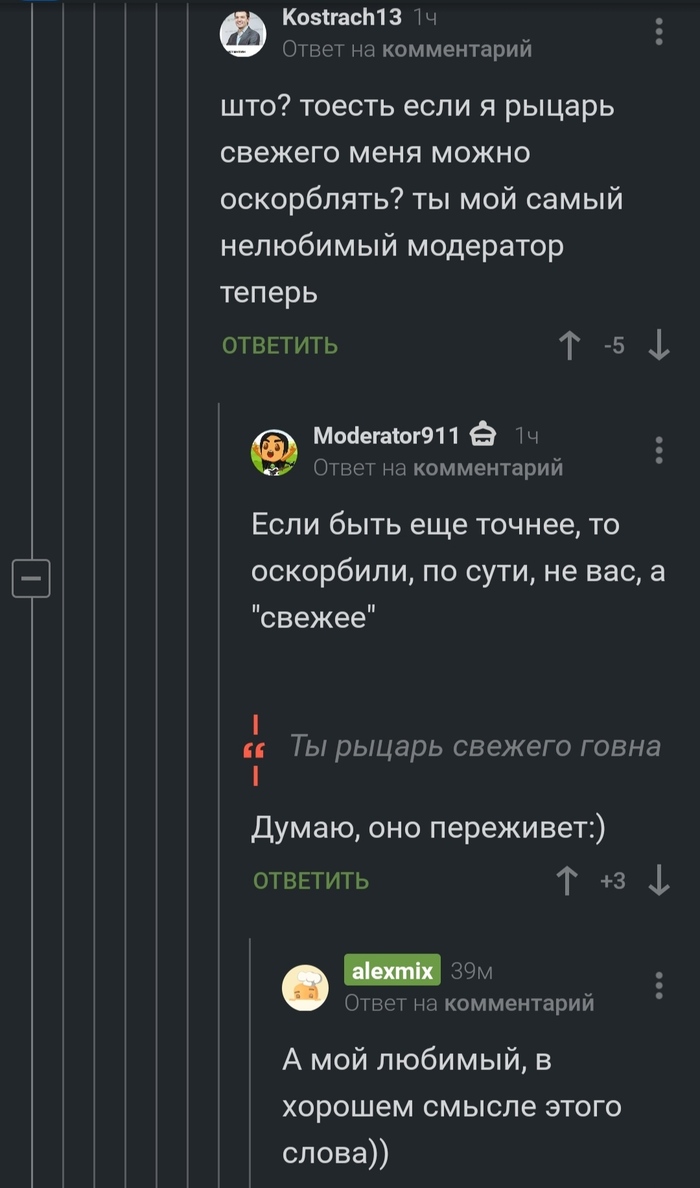Downvote Kostrach13's comment
This screenshot has height=1188, width=700.
659,346
